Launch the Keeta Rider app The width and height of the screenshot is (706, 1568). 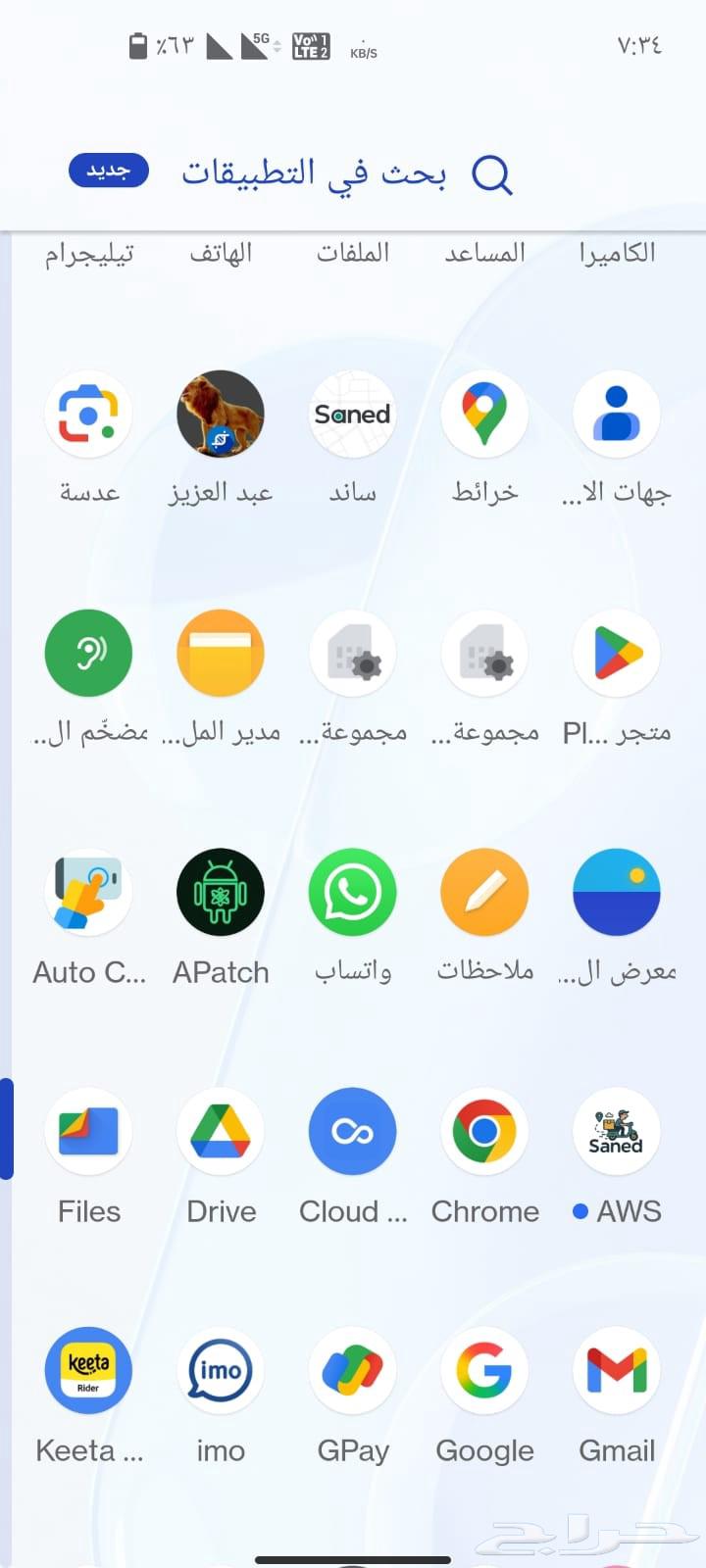point(87,1370)
